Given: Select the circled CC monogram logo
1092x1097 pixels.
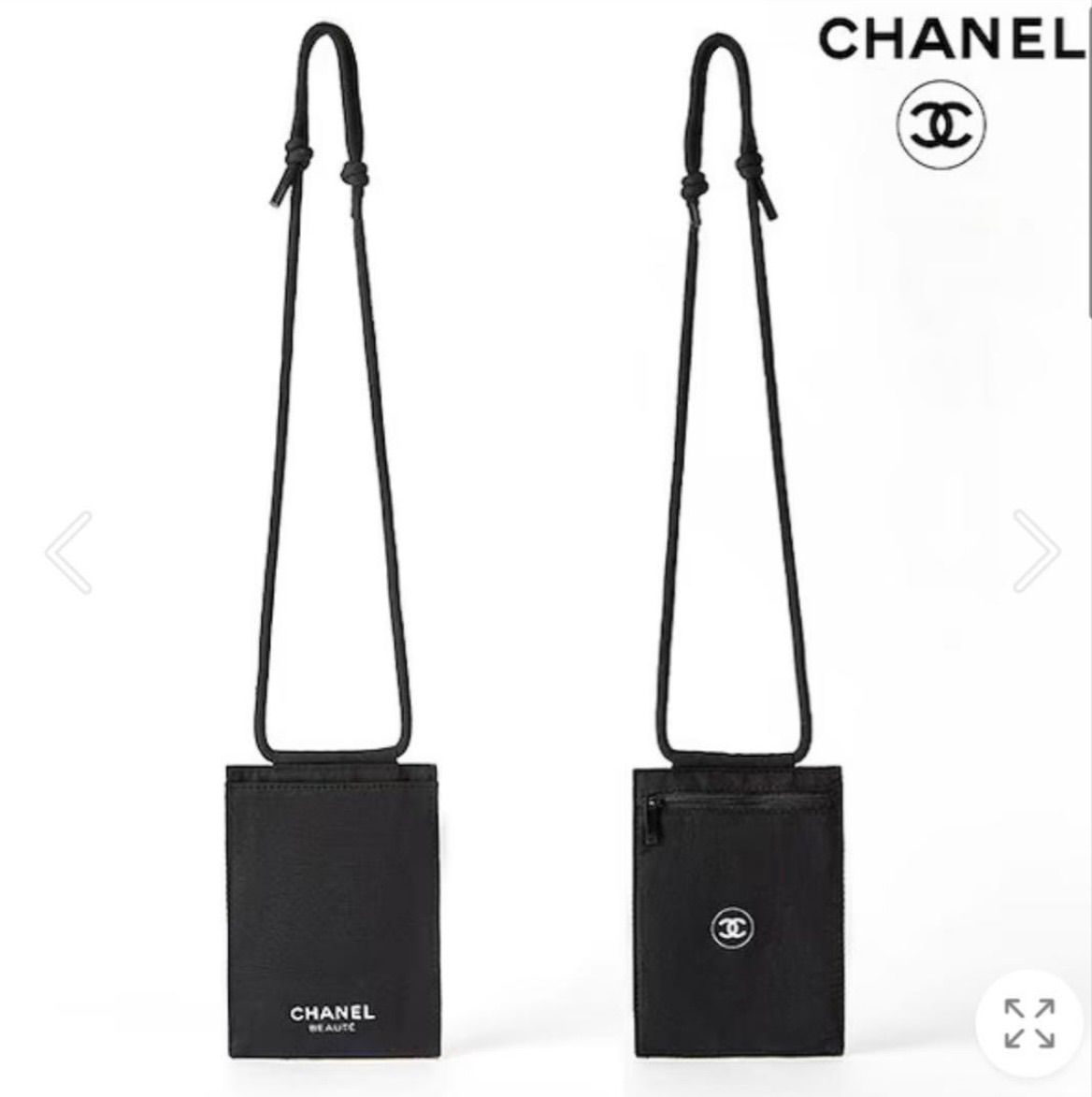Looking at the screenshot, I should (x=941, y=123).
